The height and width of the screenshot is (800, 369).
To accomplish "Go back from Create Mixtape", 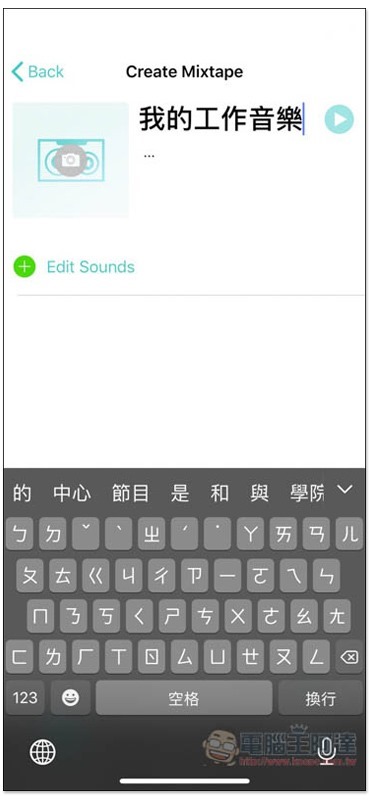I will coord(38,72).
